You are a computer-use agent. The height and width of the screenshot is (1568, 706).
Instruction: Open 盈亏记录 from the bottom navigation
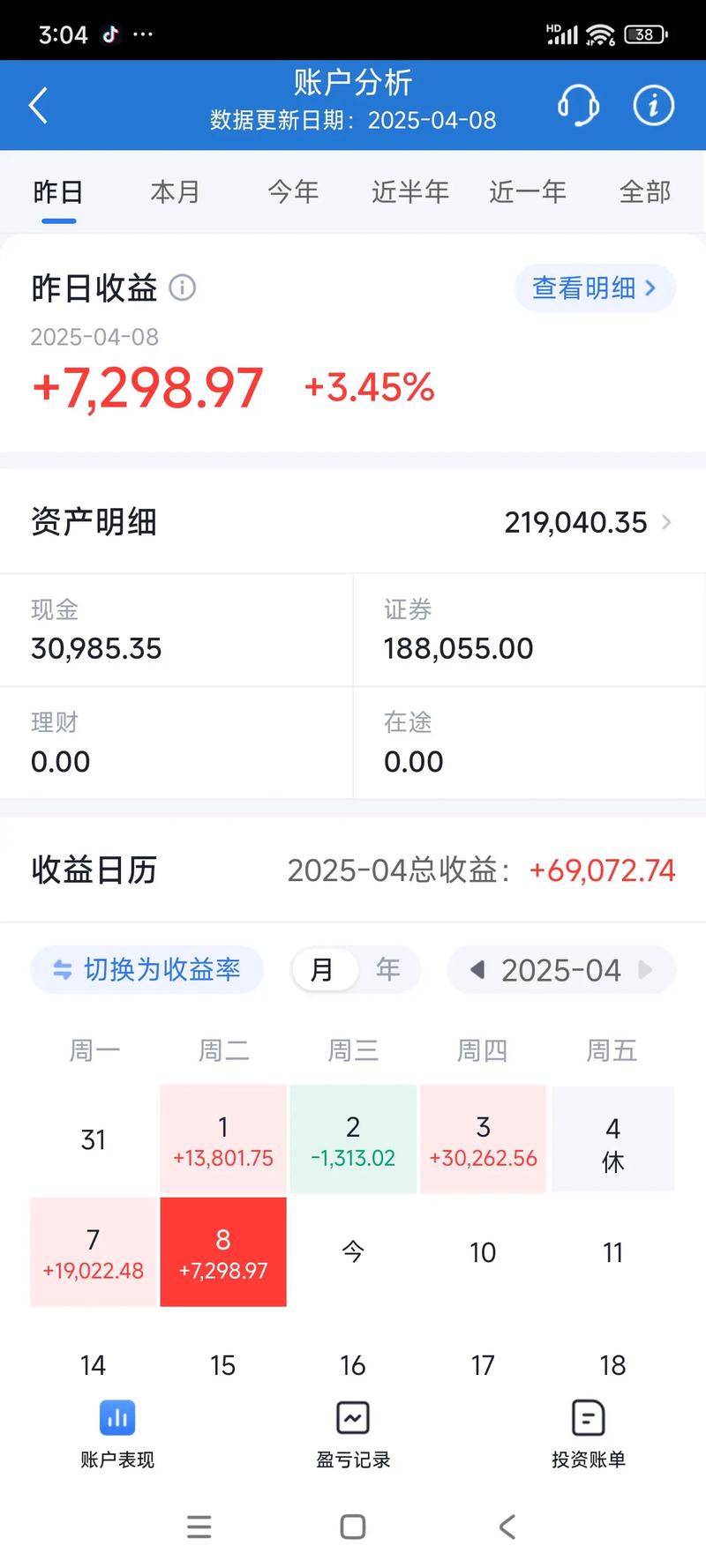[x=352, y=1436]
